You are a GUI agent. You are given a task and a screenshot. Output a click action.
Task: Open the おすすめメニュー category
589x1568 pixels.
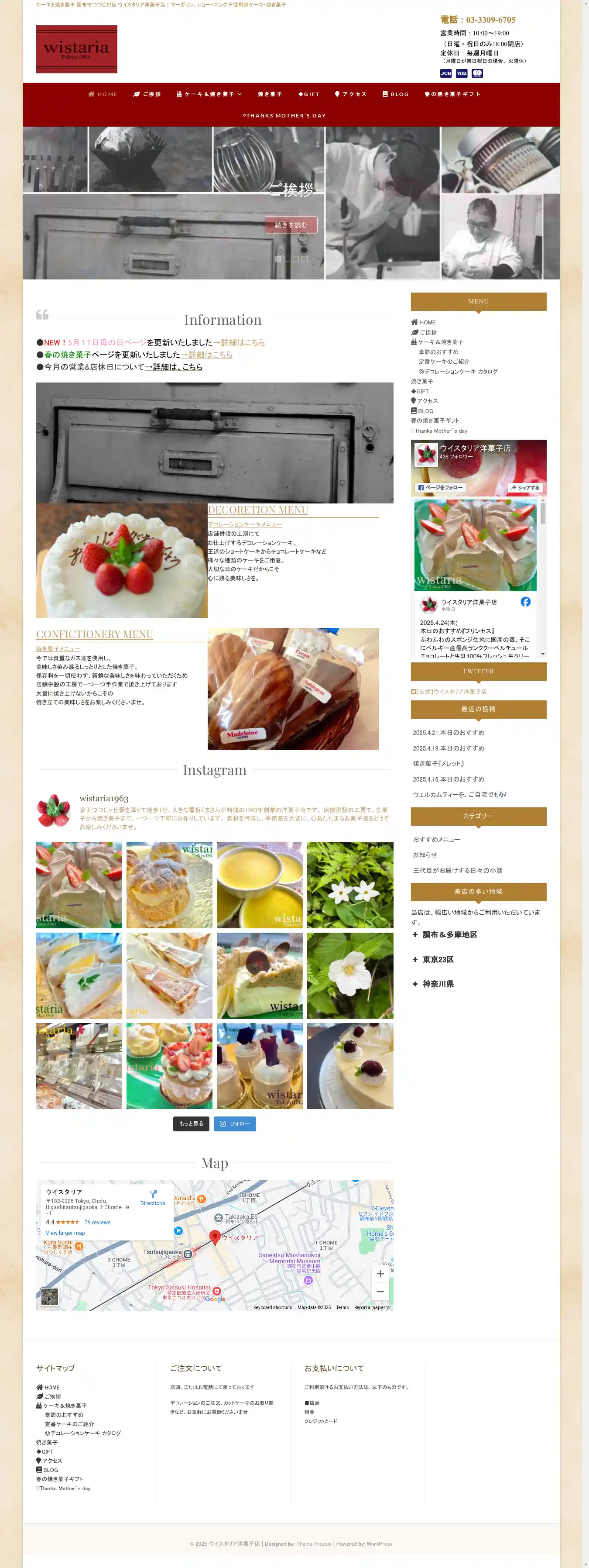click(436, 839)
